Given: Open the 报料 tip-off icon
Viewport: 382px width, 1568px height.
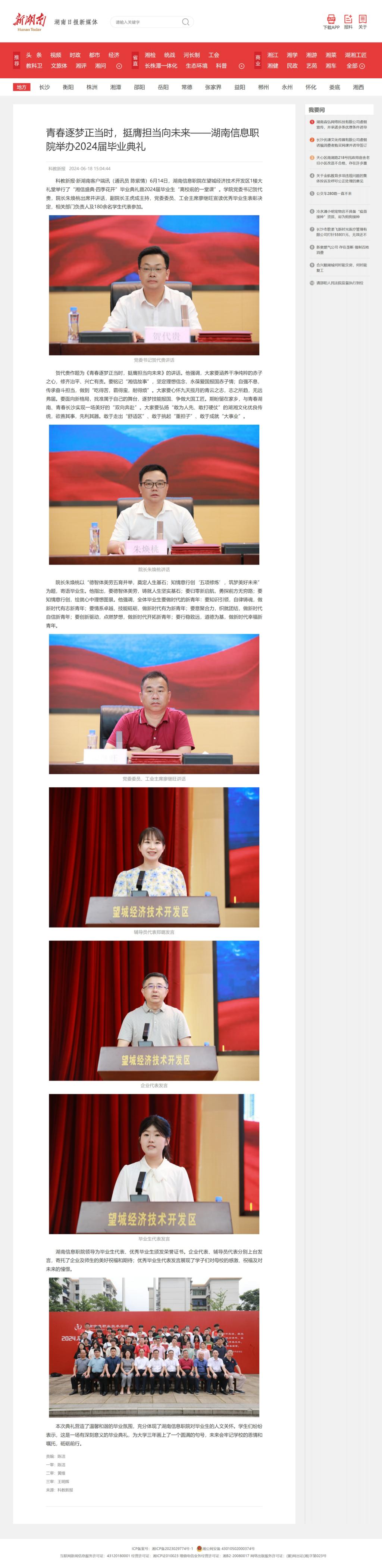Looking at the screenshot, I should [348, 22].
